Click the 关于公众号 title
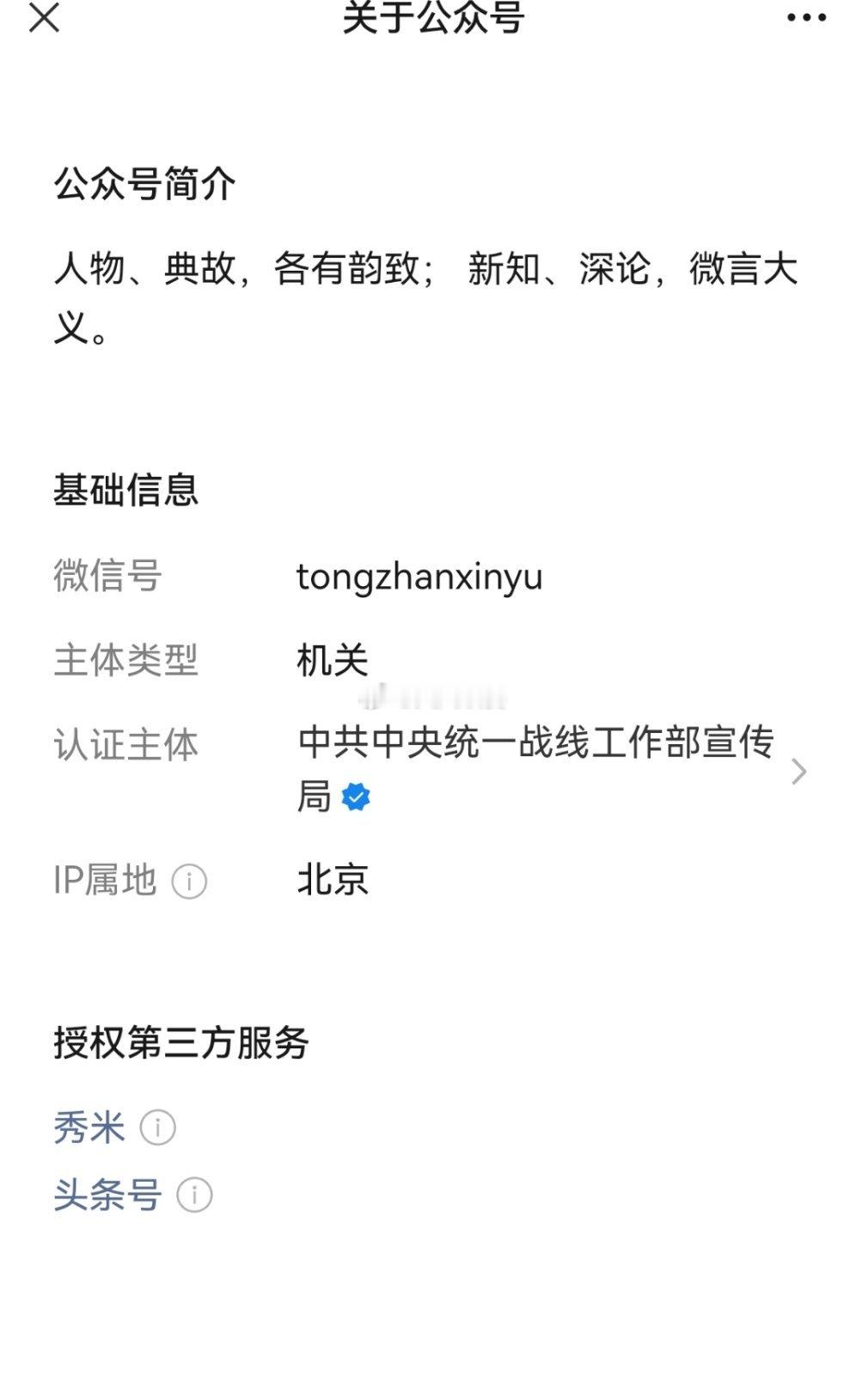868x1393 pixels. coord(434,19)
